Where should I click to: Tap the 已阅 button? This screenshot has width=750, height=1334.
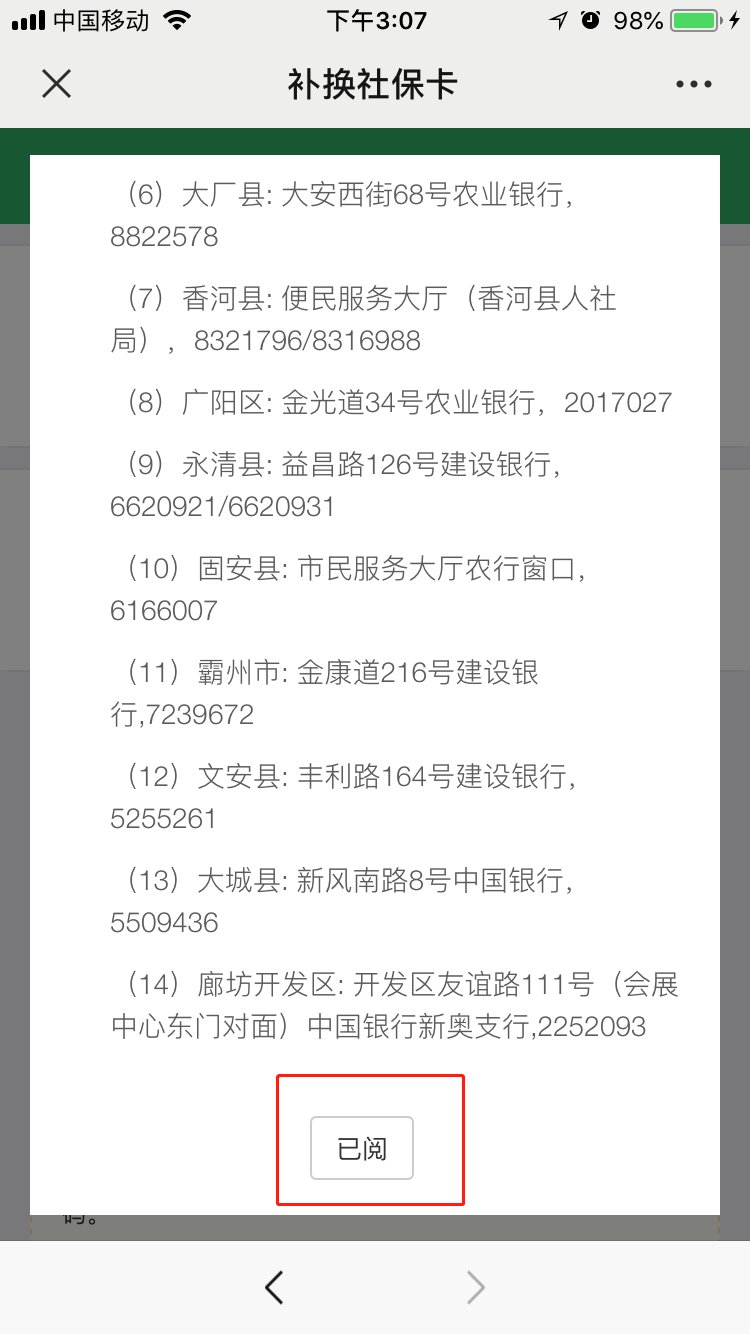(362, 1149)
